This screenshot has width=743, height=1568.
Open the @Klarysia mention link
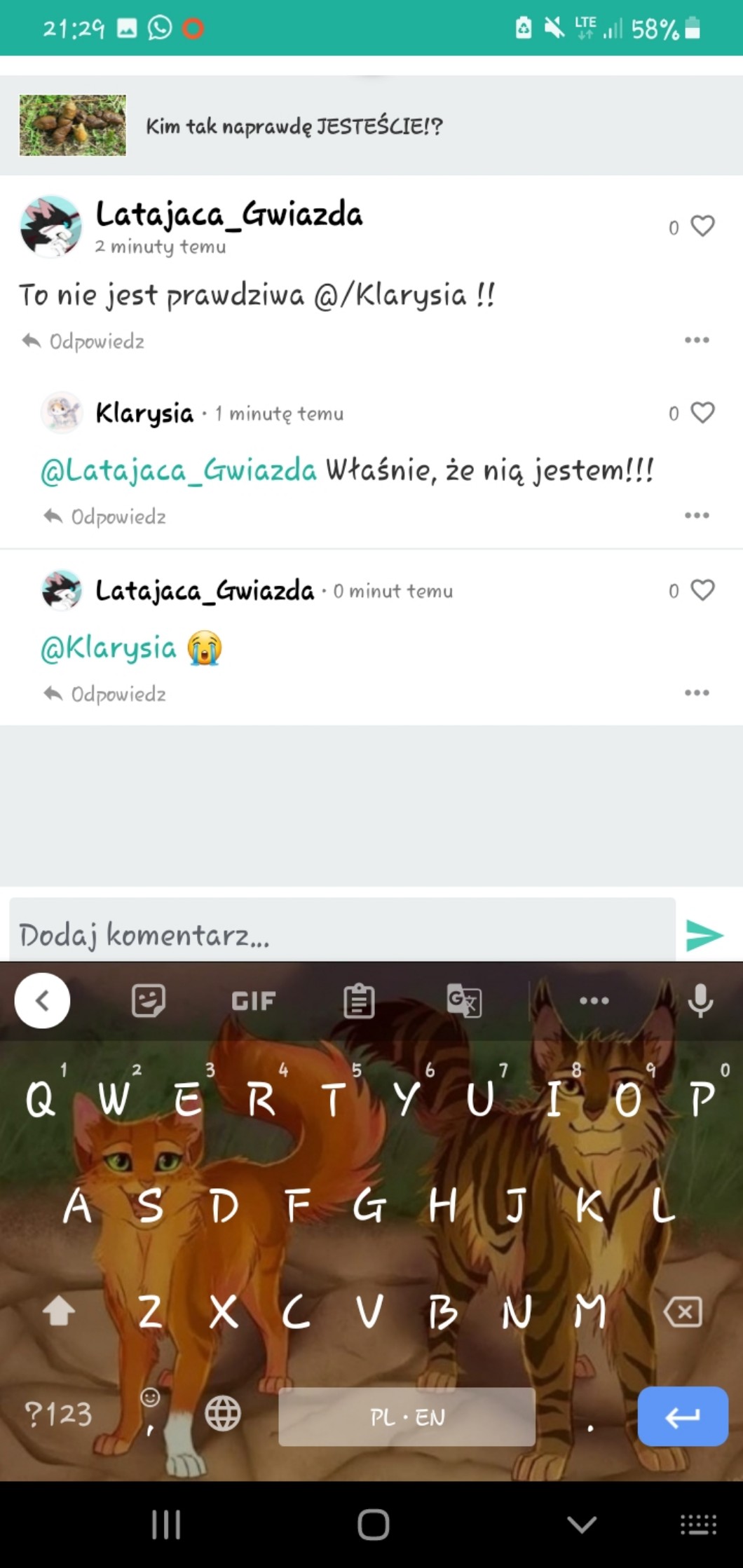coord(109,648)
